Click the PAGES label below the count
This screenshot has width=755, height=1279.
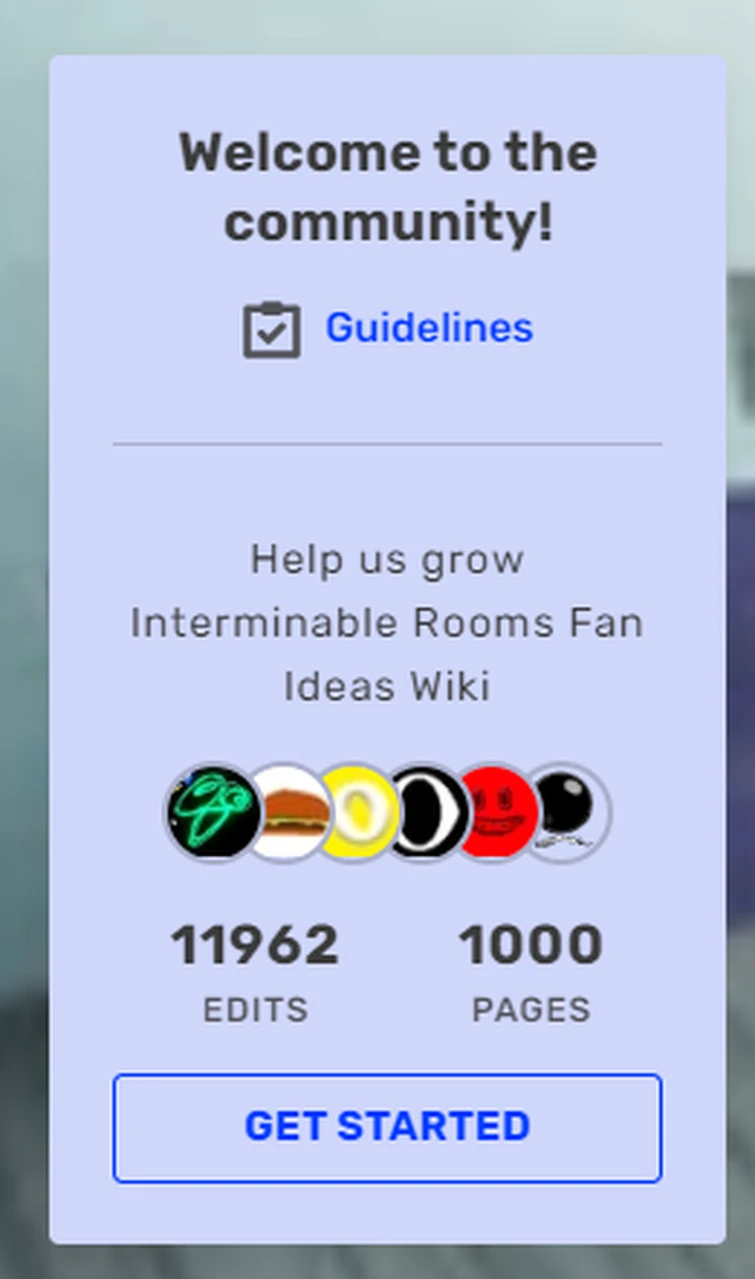[x=530, y=1009]
